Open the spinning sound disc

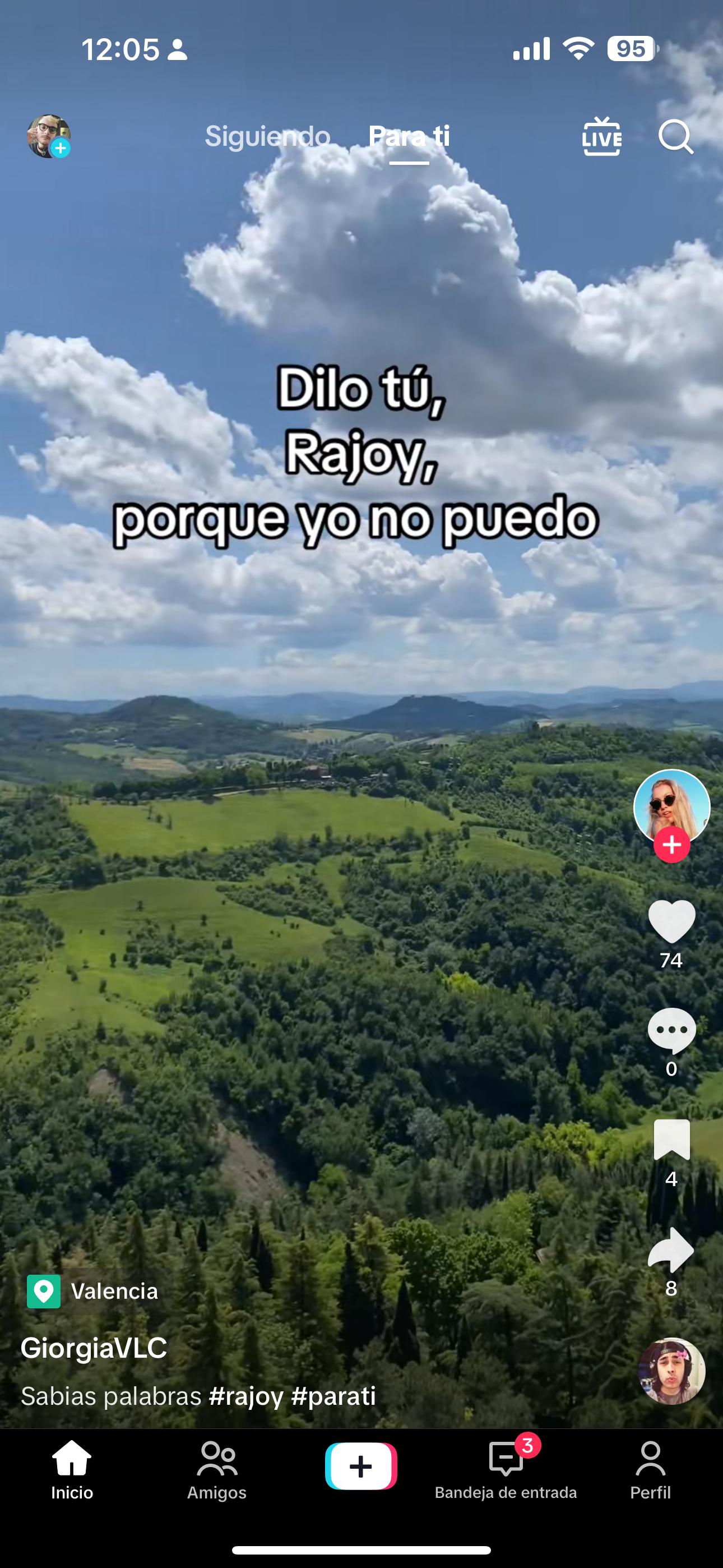pyautogui.click(x=671, y=1371)
